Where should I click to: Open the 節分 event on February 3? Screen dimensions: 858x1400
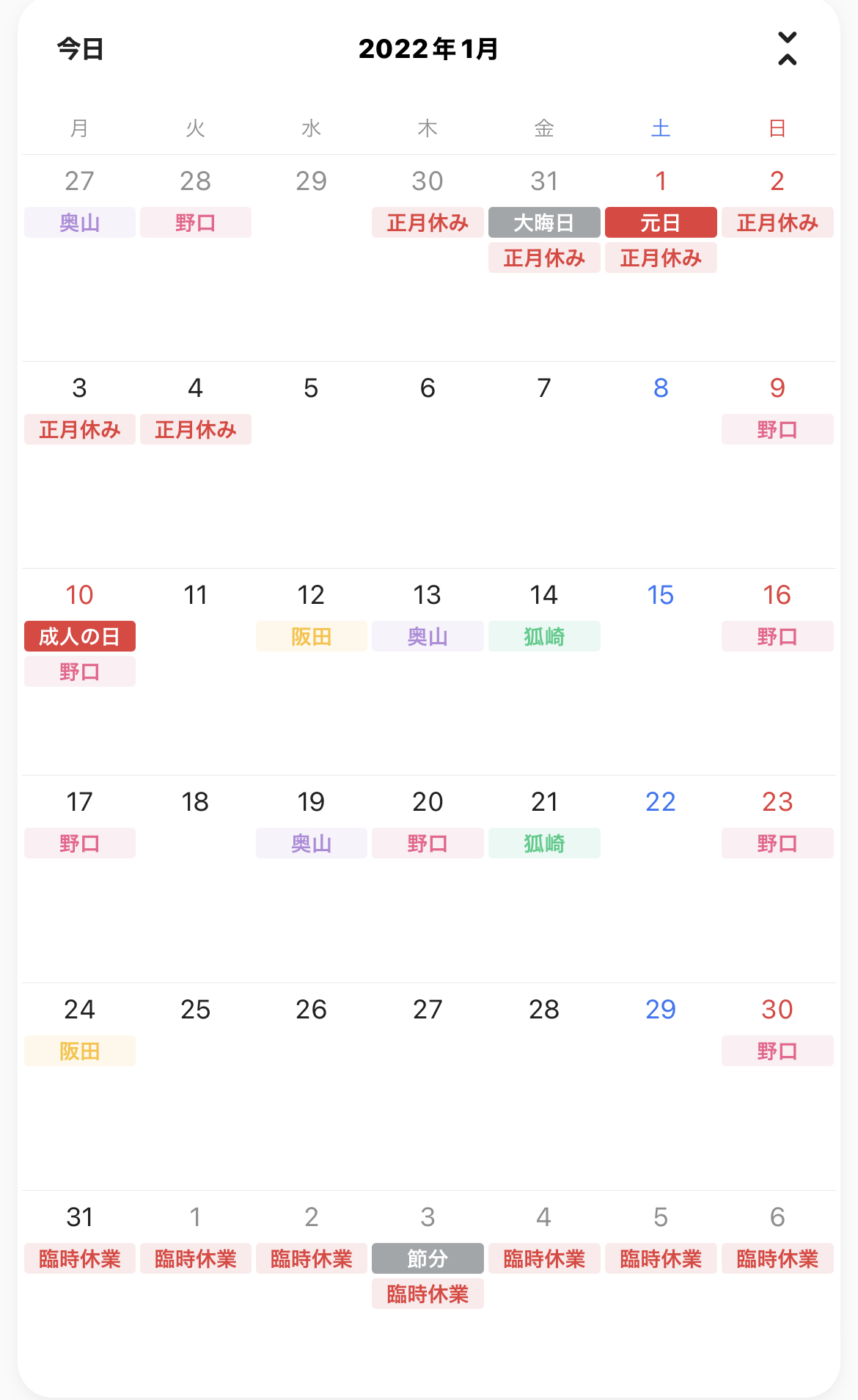coord(428,1258)
